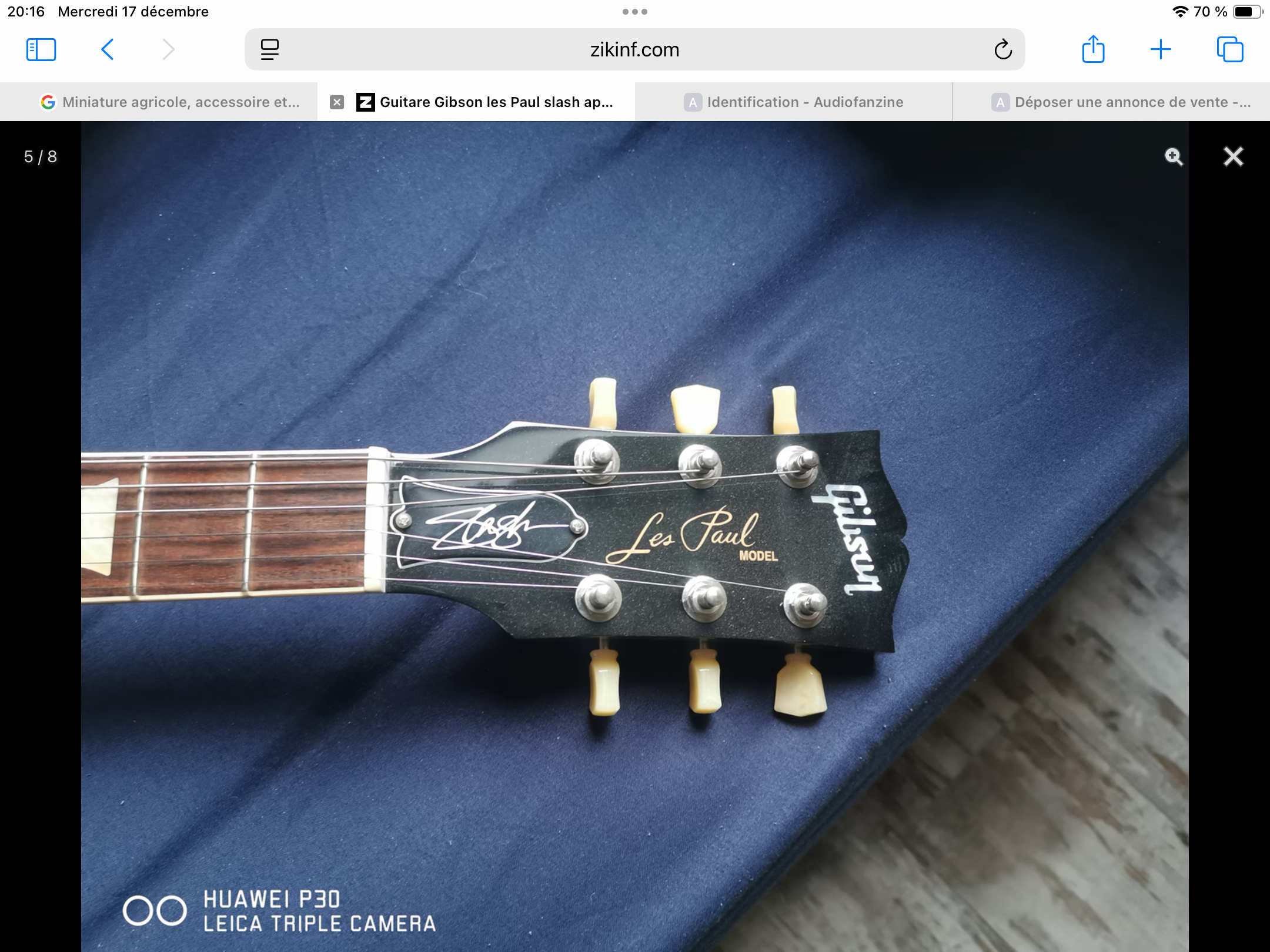Open the multitasking dots menu
Image resolution: width=1270 pixels, height=952 pixels.
pyautogui.click(x=635, y=12)
